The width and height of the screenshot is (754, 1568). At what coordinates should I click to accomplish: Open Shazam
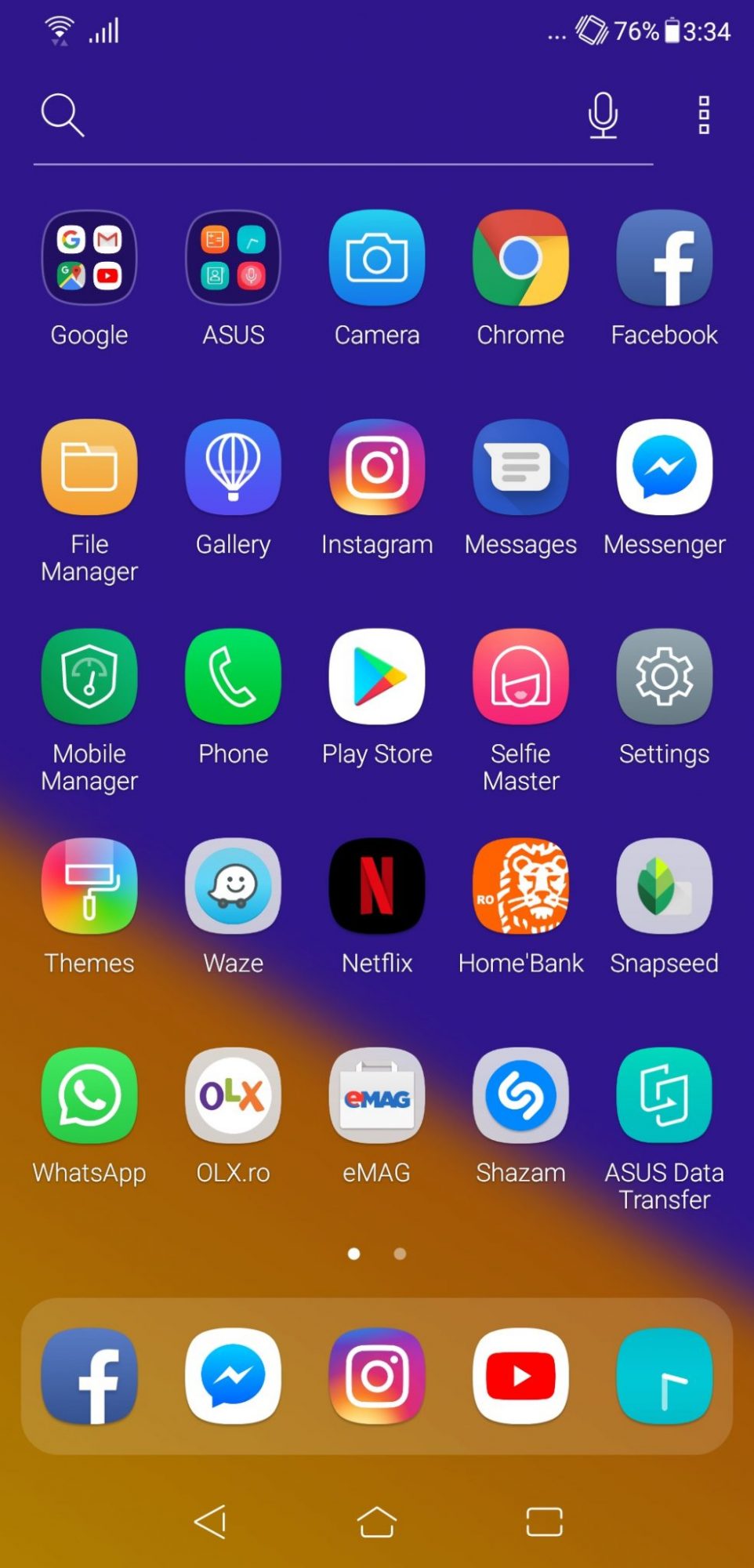pos(520,1095)
